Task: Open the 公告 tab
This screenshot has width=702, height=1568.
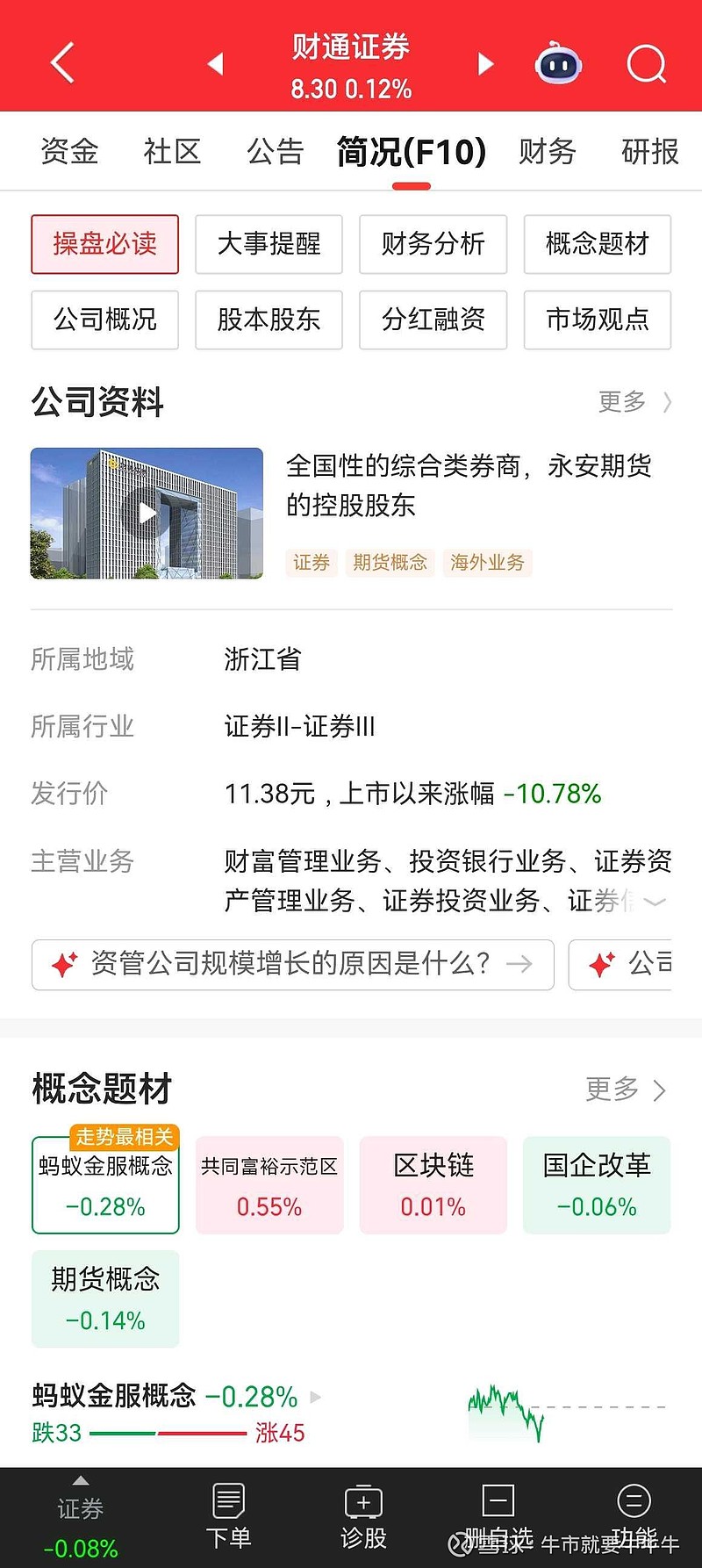Action: coord(275,152)
